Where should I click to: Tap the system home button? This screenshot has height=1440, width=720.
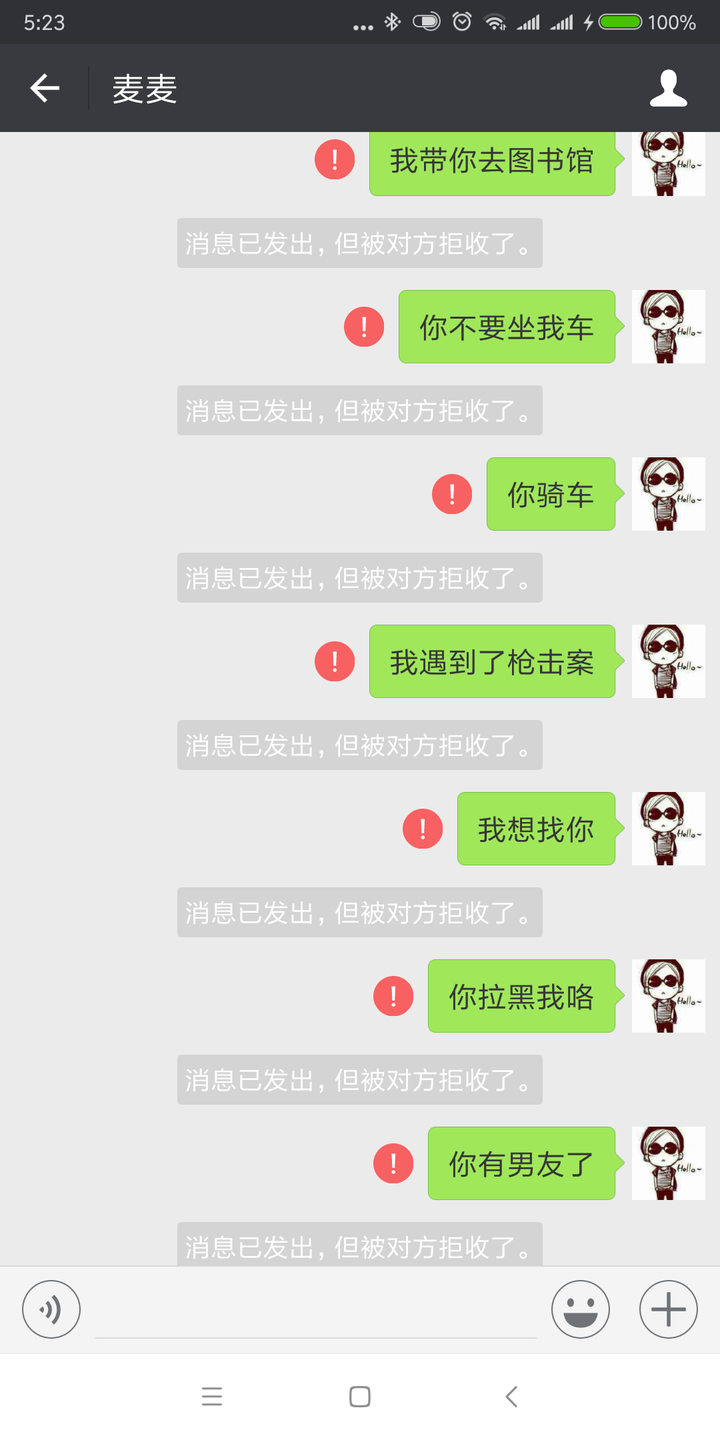click(x=360, y=1397)
